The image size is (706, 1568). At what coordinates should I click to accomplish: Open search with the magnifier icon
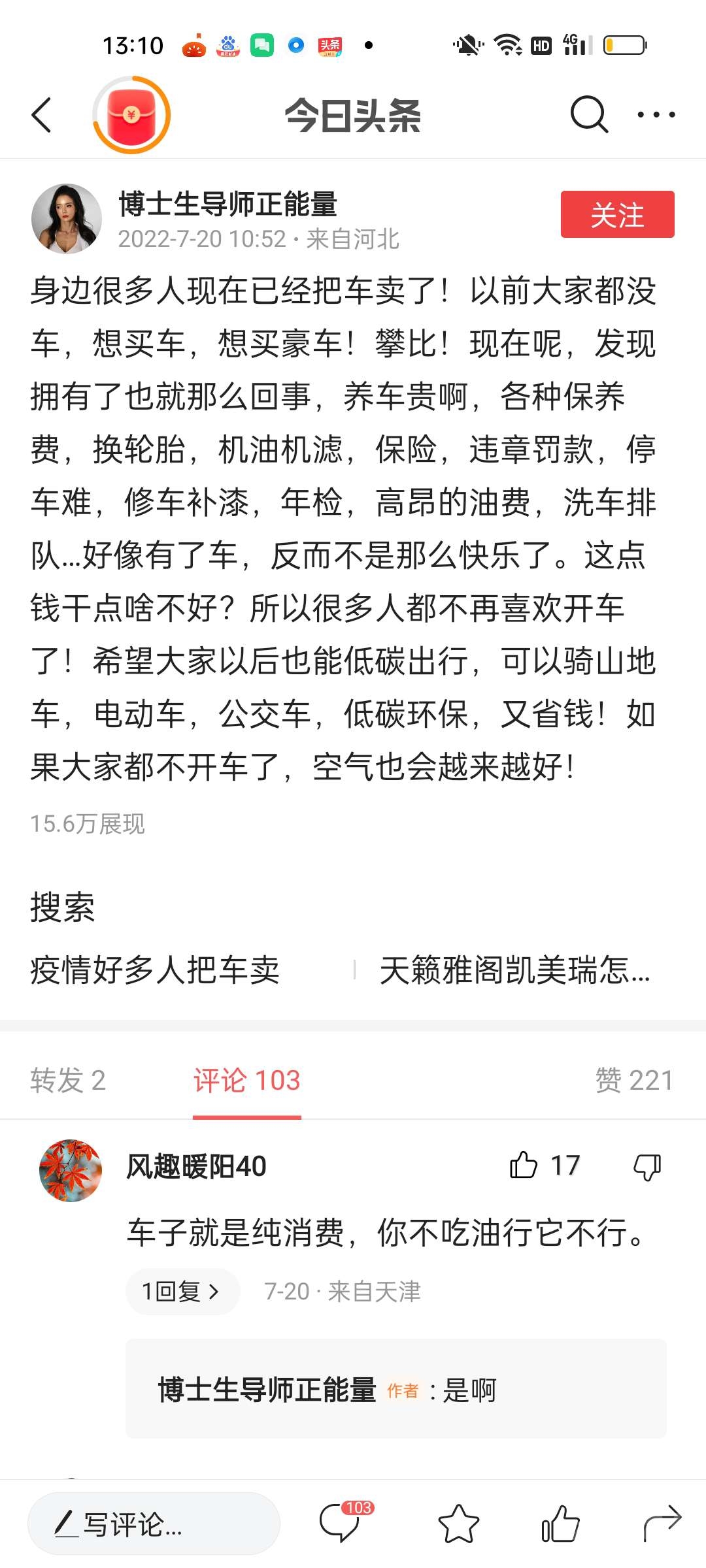pyautogui.click(x=588, y=115)
